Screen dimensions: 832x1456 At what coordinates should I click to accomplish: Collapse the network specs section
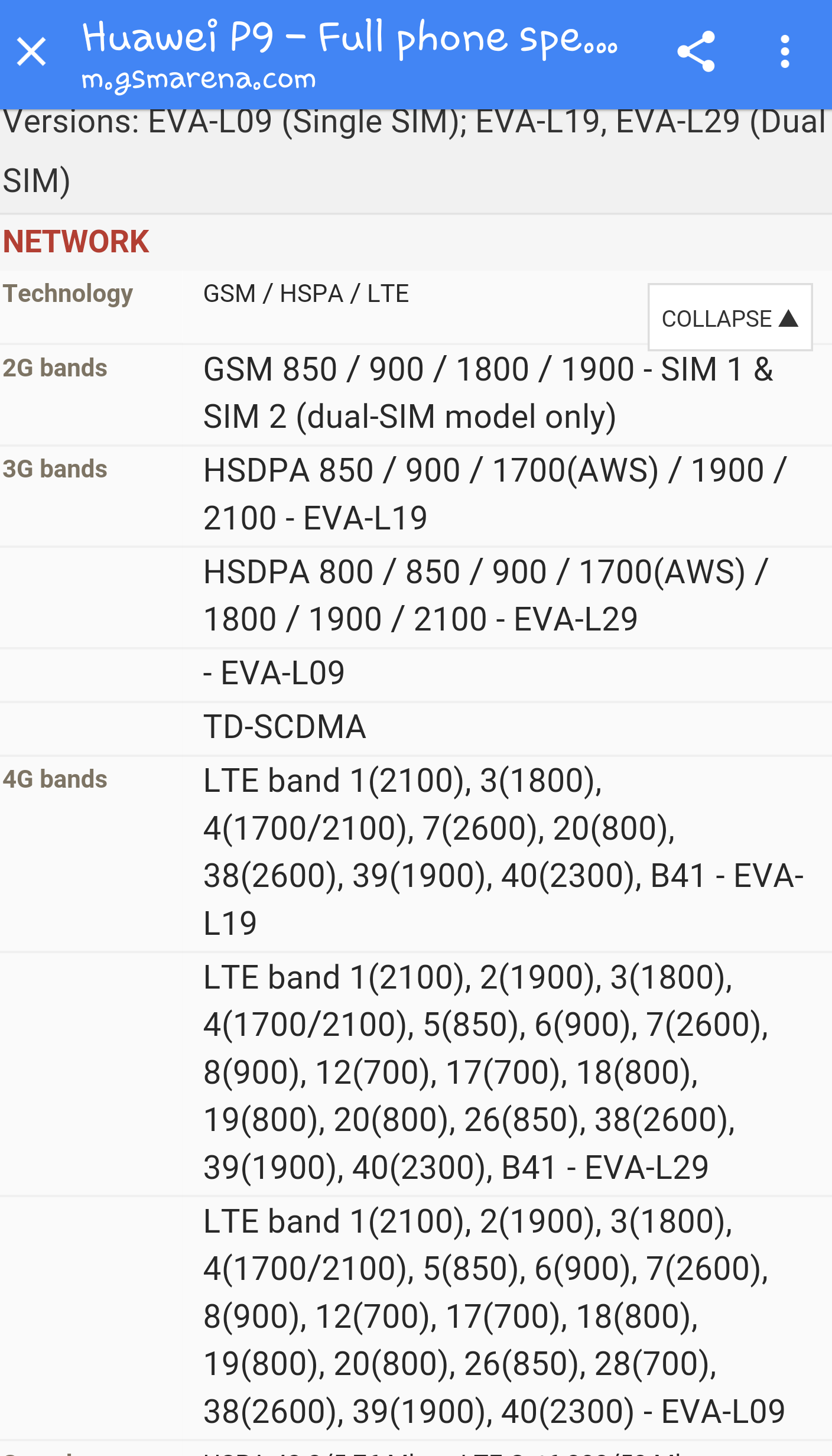point(730,317)
